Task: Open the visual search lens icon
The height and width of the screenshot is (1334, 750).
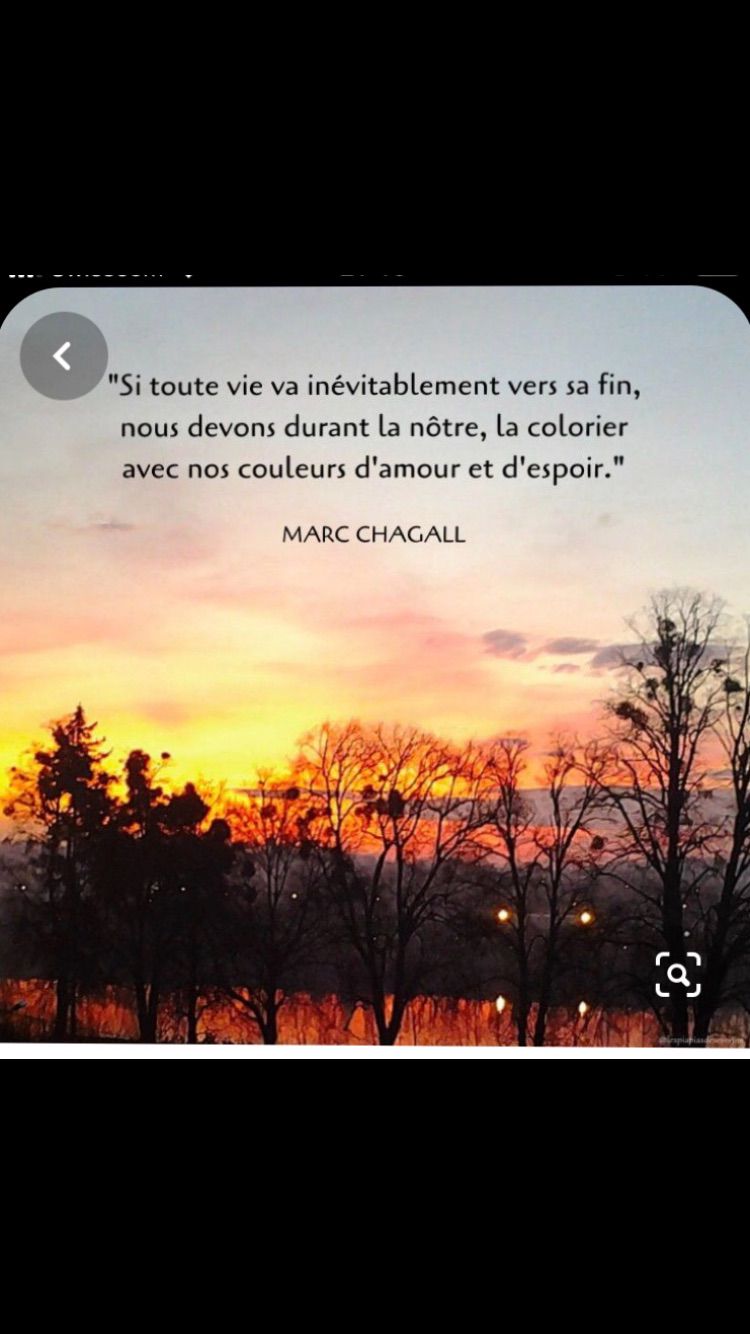Action: click(x=678, y=974)
